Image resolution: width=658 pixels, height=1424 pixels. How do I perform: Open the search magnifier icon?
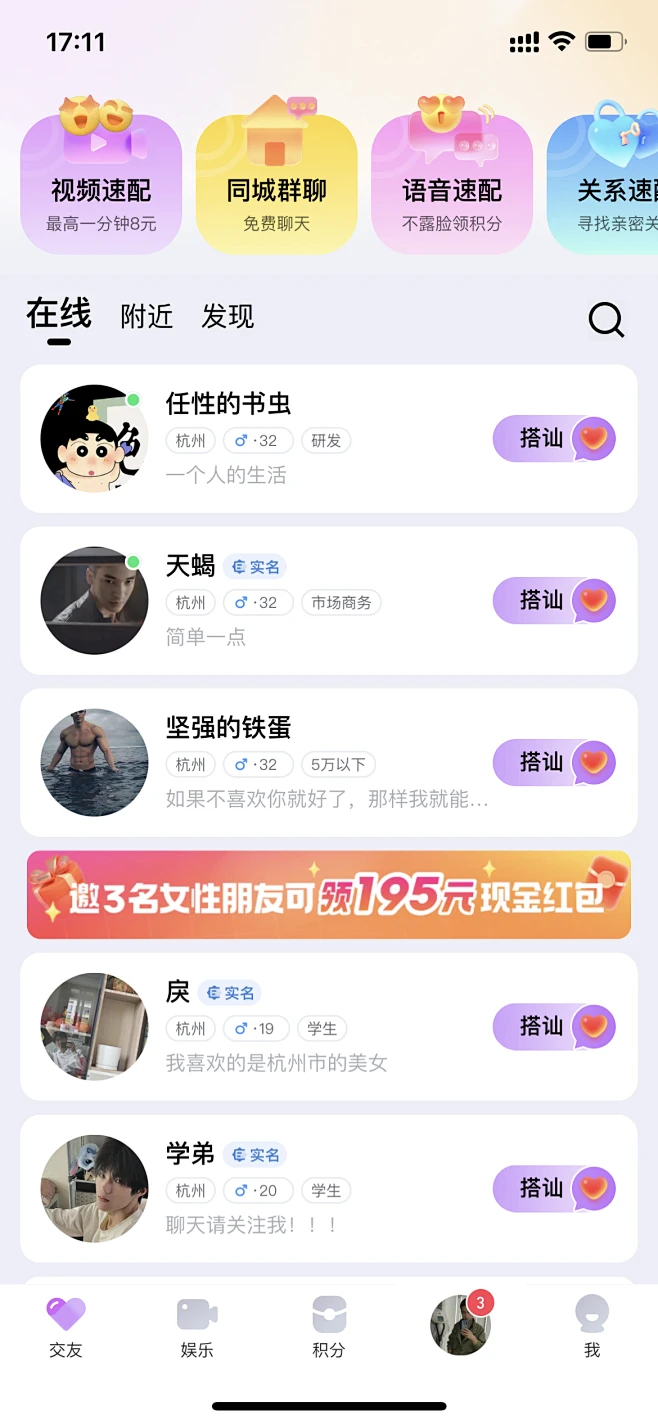coord(606,320)
